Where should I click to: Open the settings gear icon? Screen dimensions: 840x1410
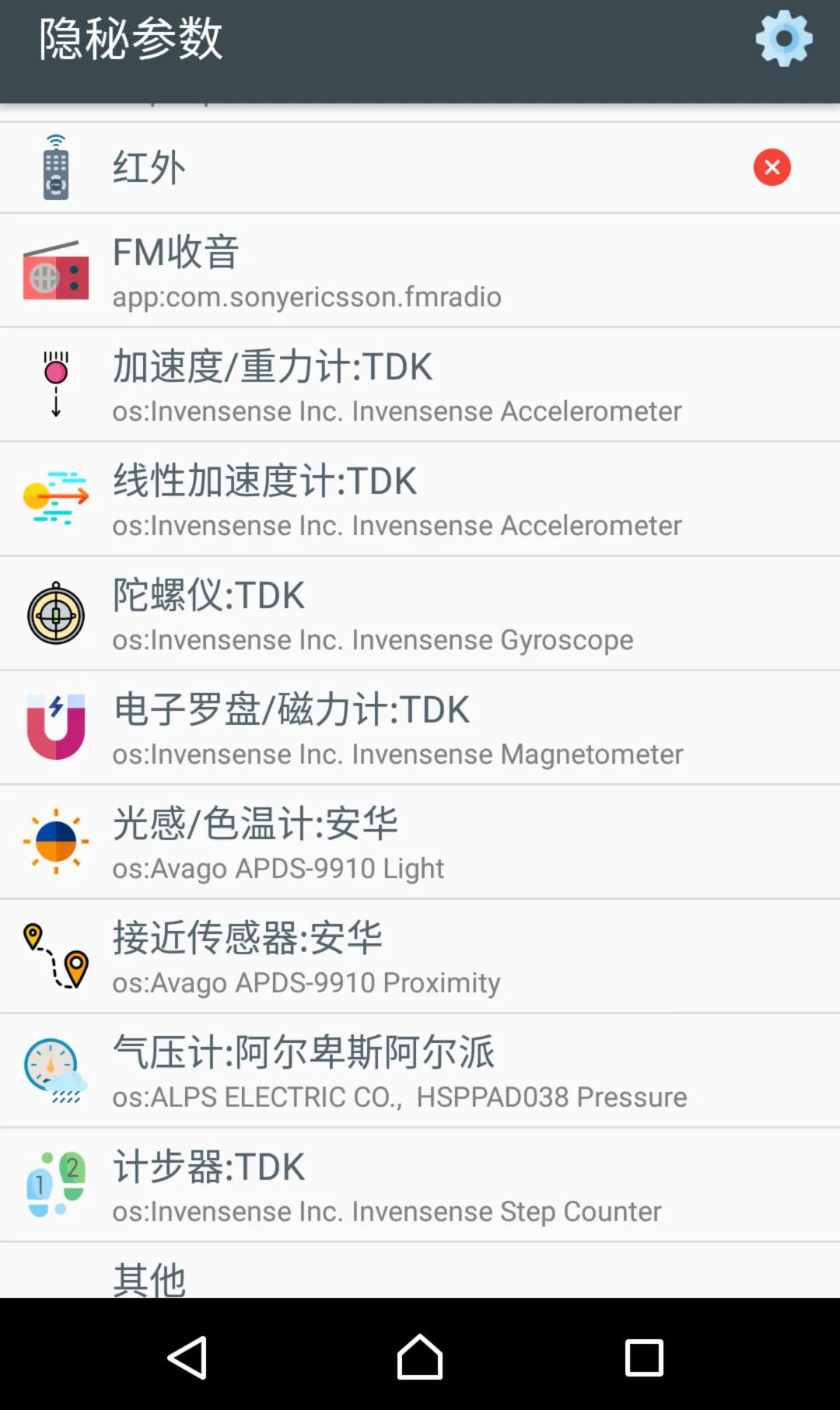[x=784, y=38]
